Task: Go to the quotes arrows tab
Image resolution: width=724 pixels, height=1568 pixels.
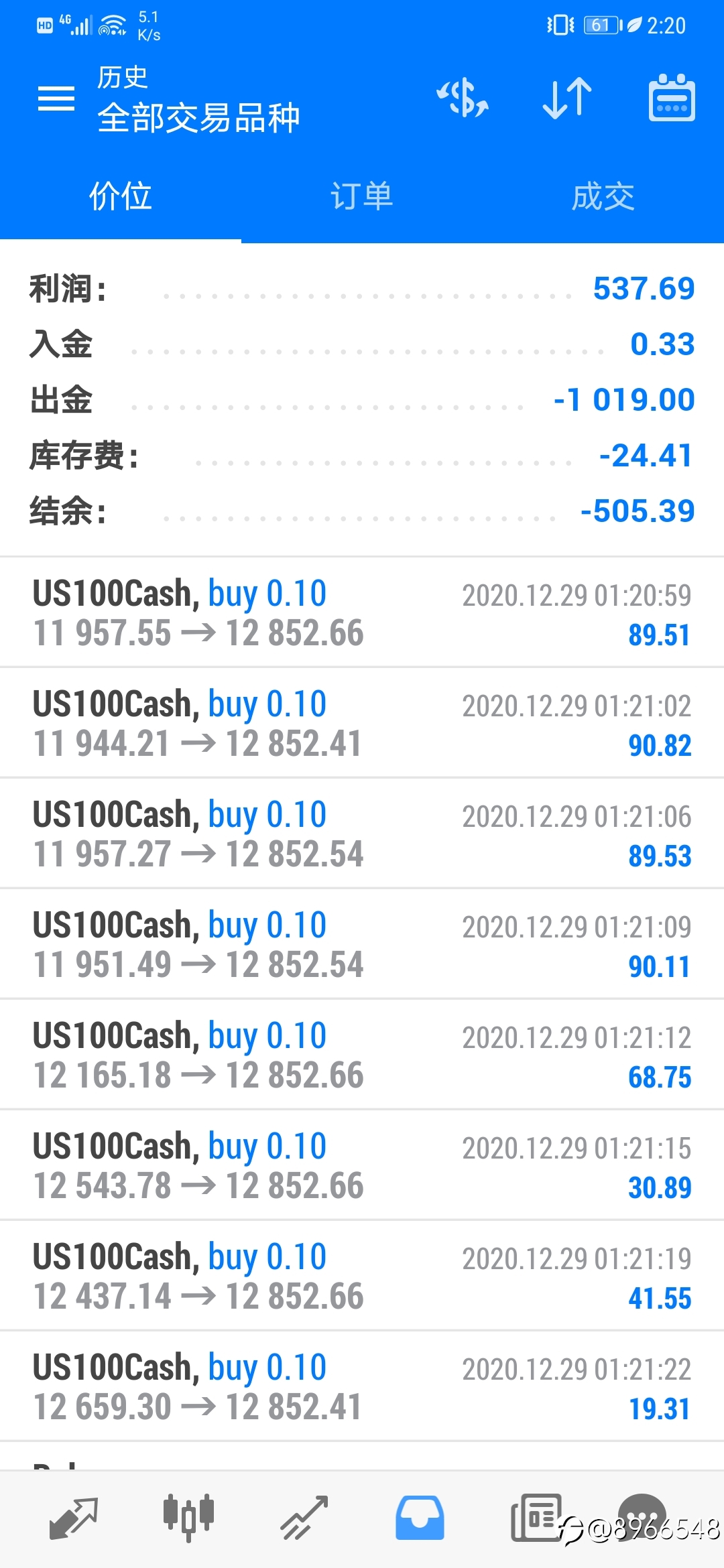Action: coord(74,1518)
